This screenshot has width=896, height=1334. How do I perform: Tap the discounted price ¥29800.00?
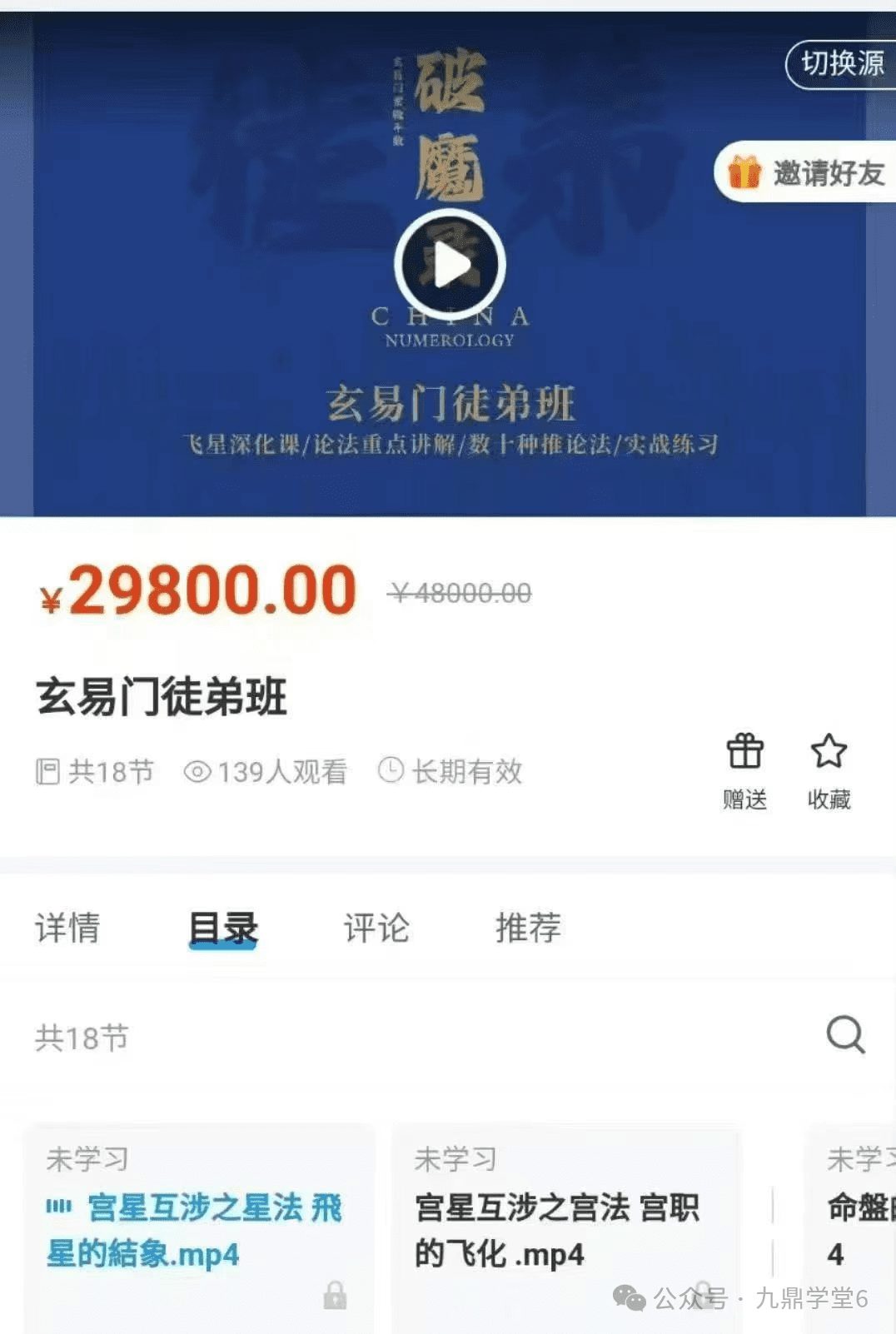click(196, 591)
